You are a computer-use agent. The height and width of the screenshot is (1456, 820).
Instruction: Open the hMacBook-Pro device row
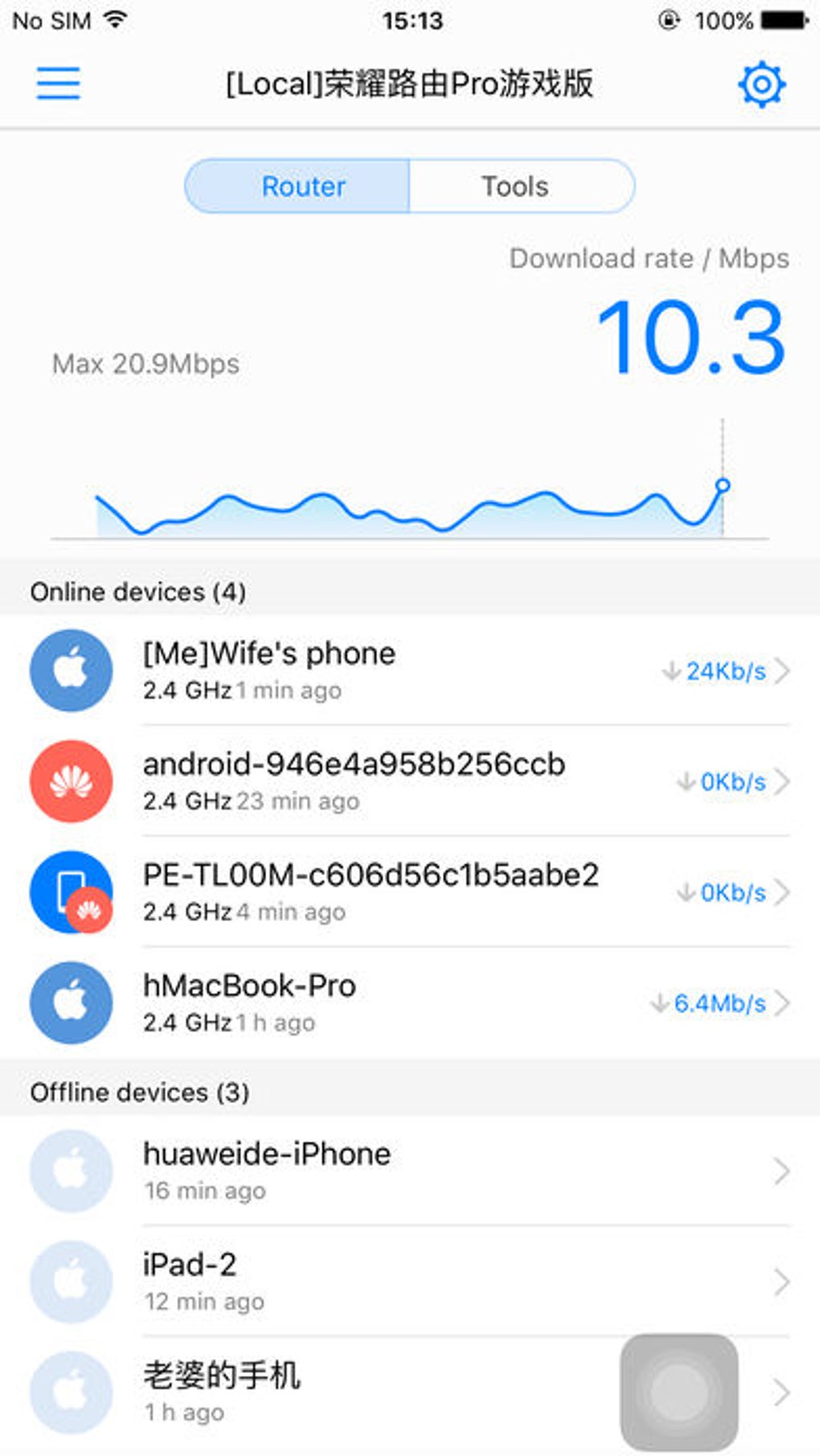pos(410,1003)
